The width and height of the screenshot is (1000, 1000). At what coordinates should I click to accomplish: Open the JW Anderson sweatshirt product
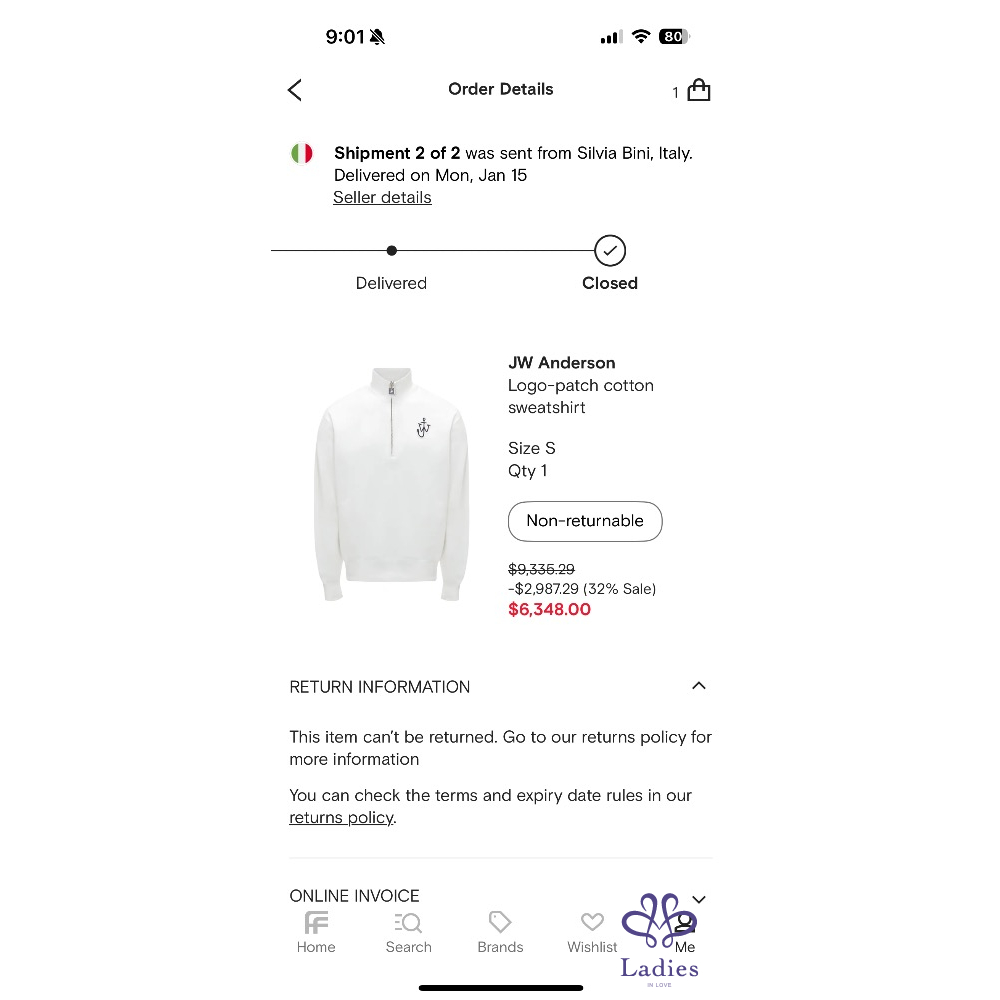[390, 484]
